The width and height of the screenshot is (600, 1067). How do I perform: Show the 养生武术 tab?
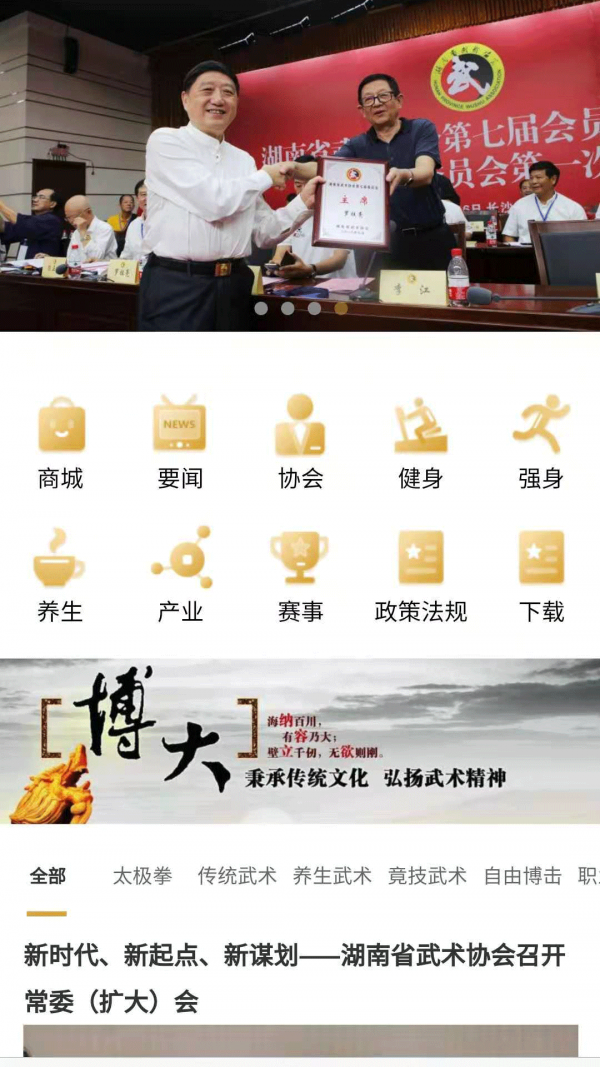(332, 876)
